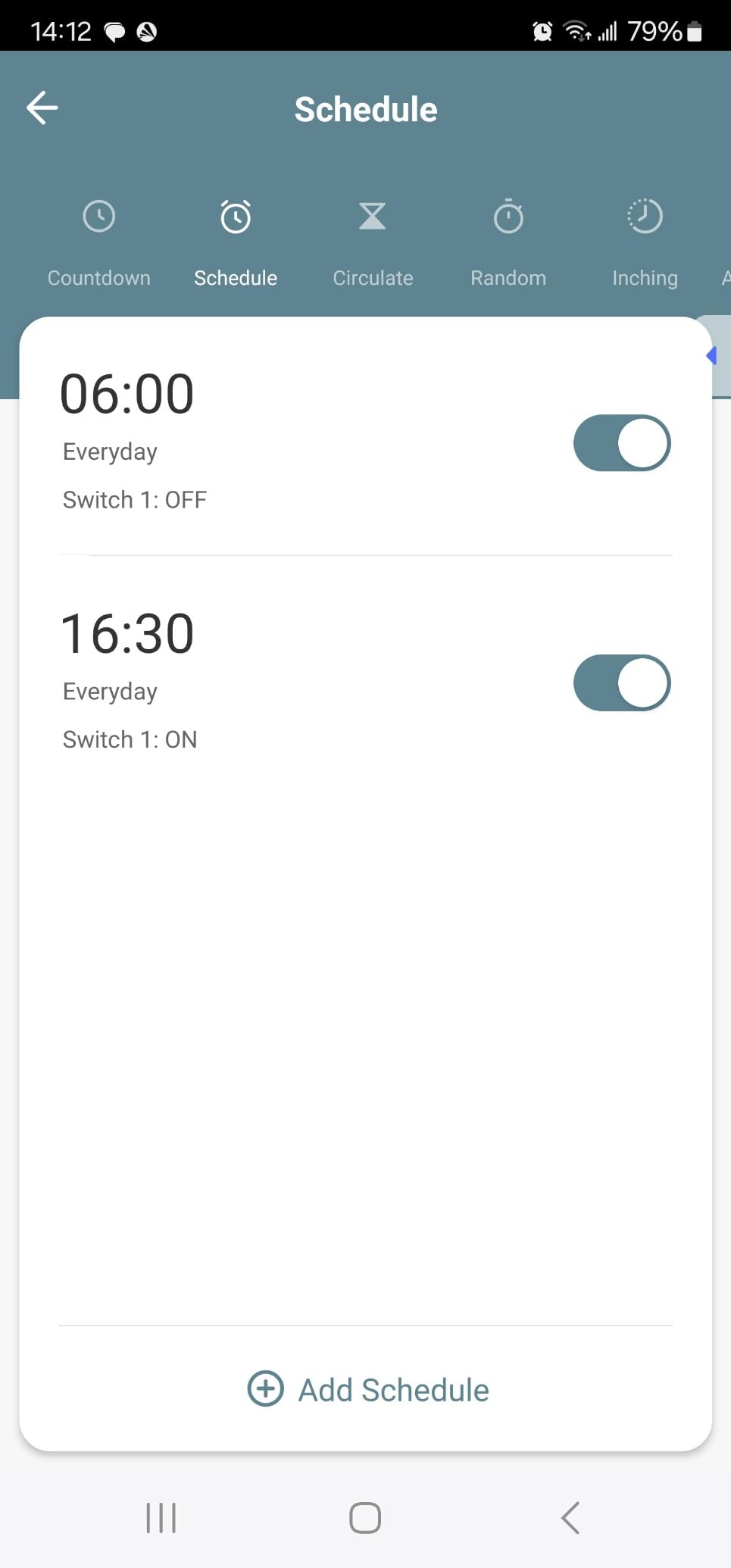This screenshot has height=1568, width=731.
Task: Open recent apps from navigation bar
Action: coord(161,1517)
